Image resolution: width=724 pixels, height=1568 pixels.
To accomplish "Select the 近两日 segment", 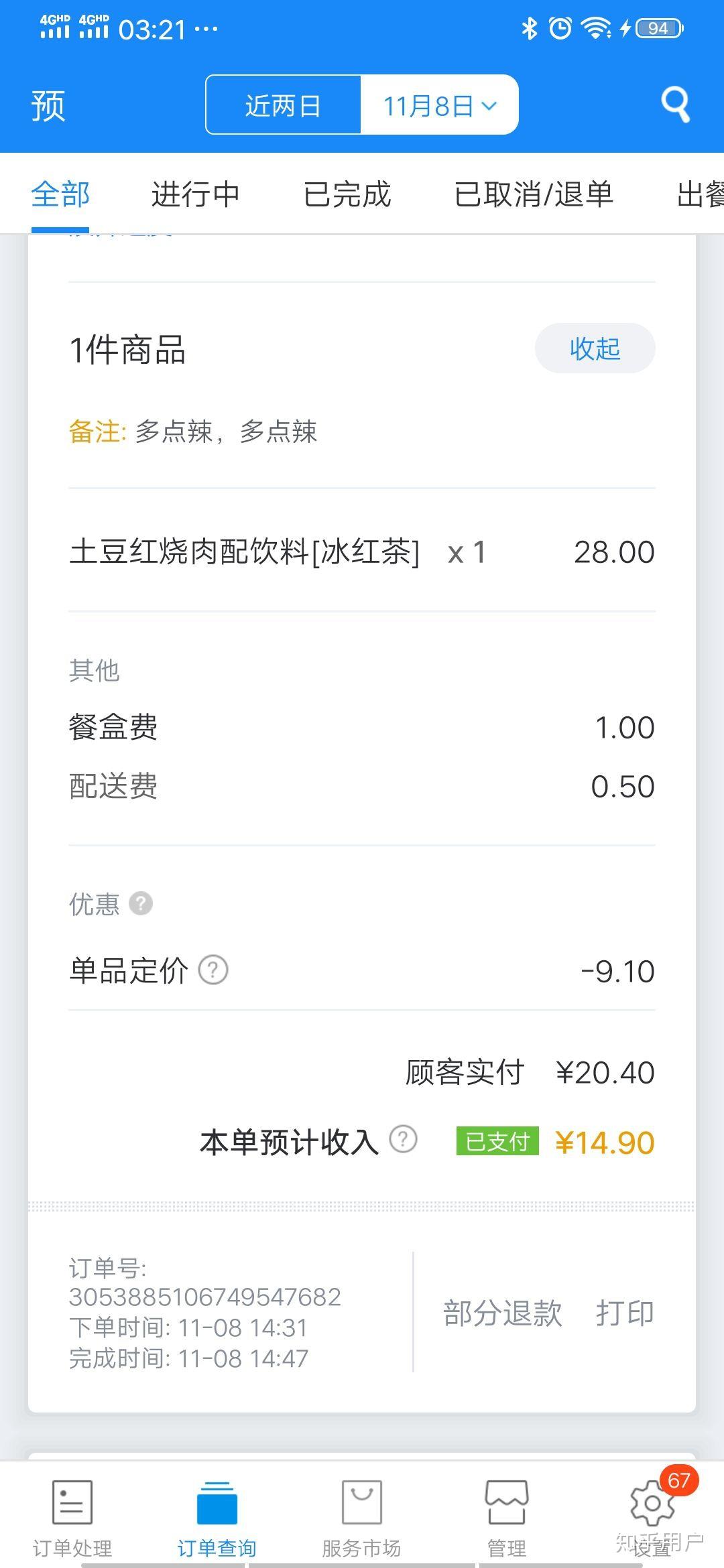I will tap(283, 105).
